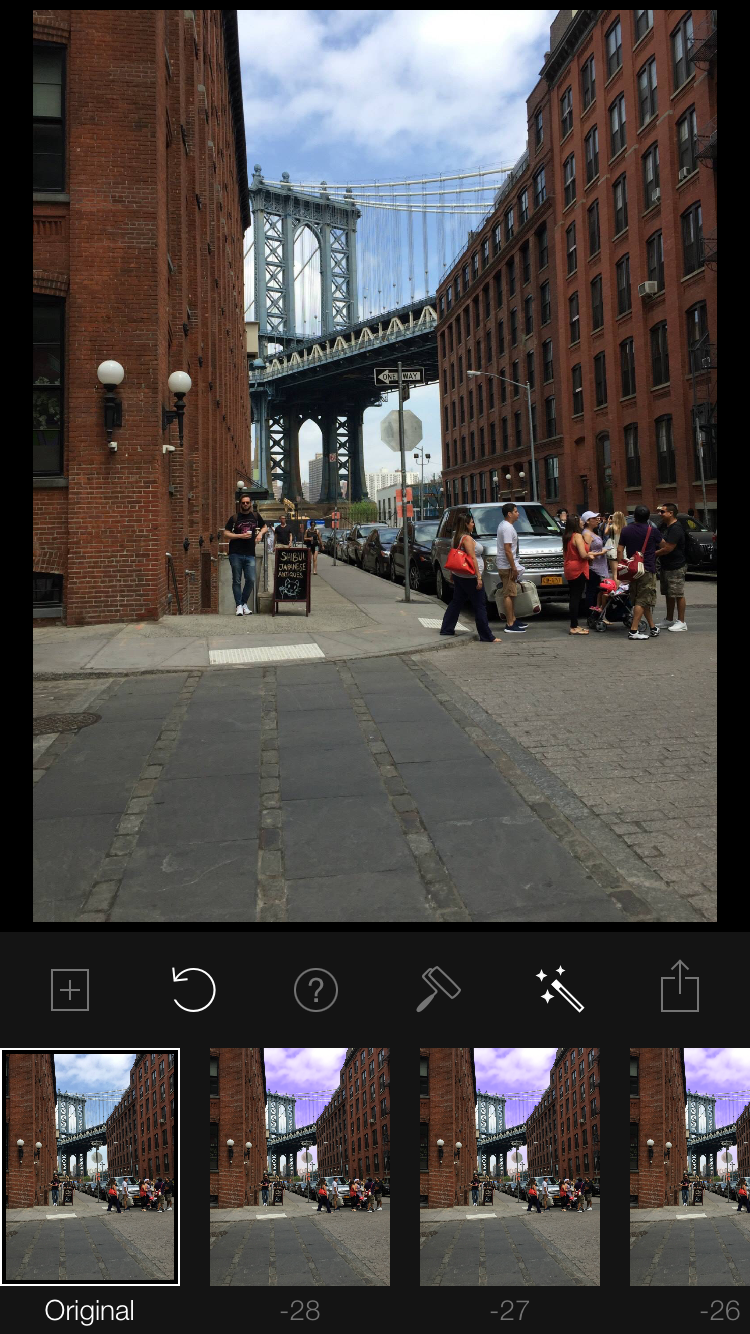The width and height of the screenshot is (750, 1334).
Task: Open the magic wand effects tool
Action: [x=560, y=989]
